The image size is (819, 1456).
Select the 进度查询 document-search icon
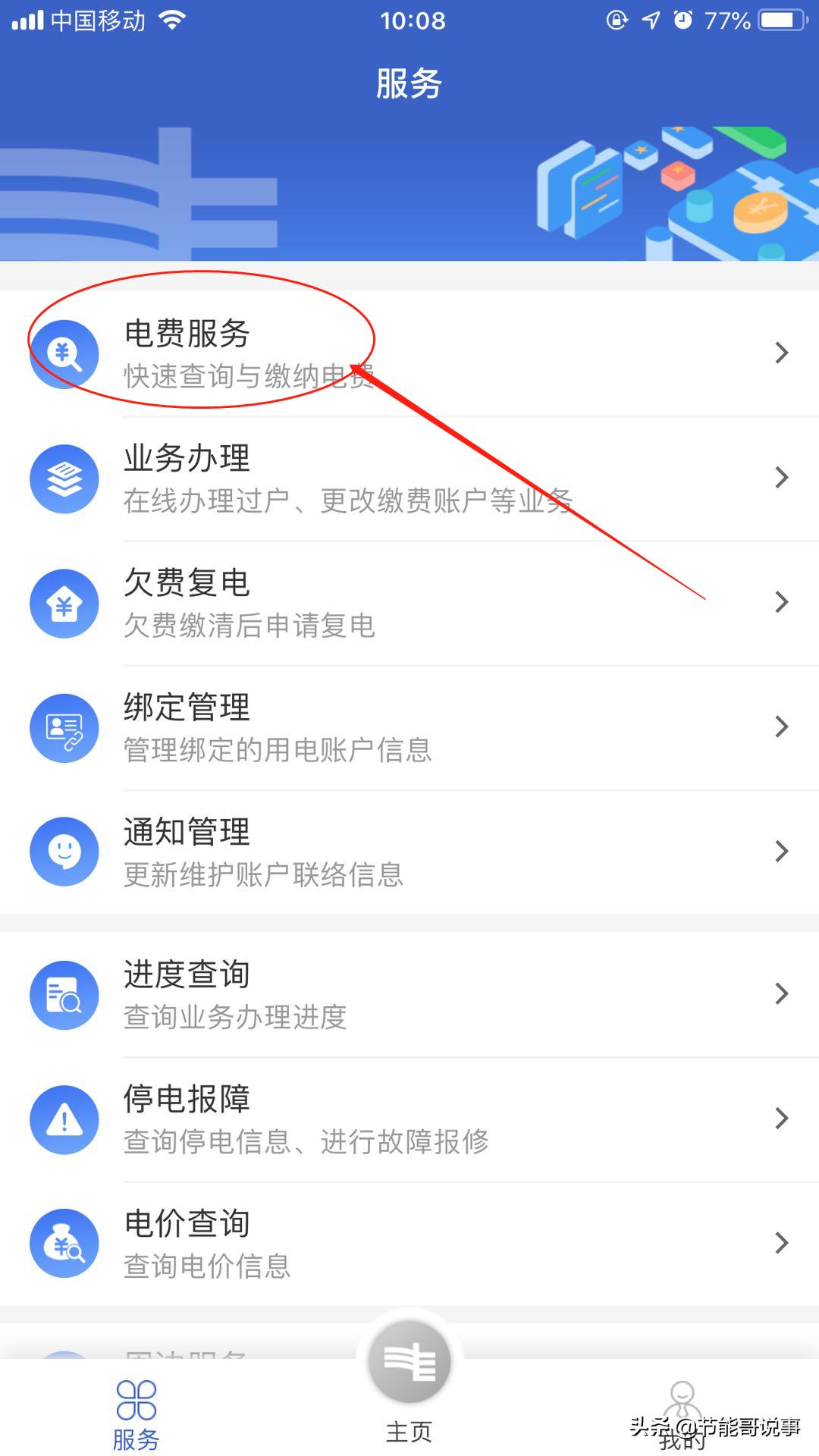tap(64, 995)
